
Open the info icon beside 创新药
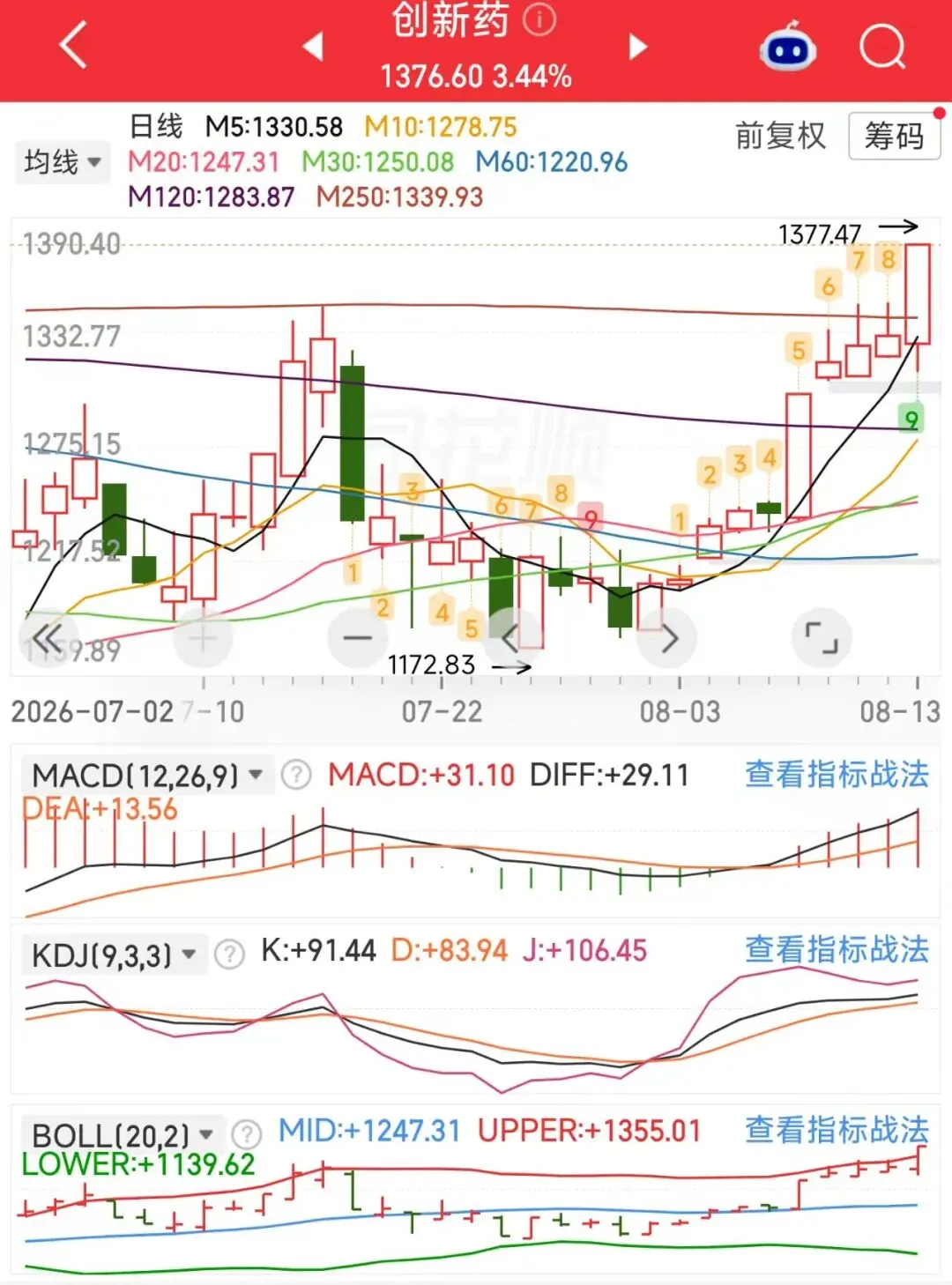[x=539, y=19]
